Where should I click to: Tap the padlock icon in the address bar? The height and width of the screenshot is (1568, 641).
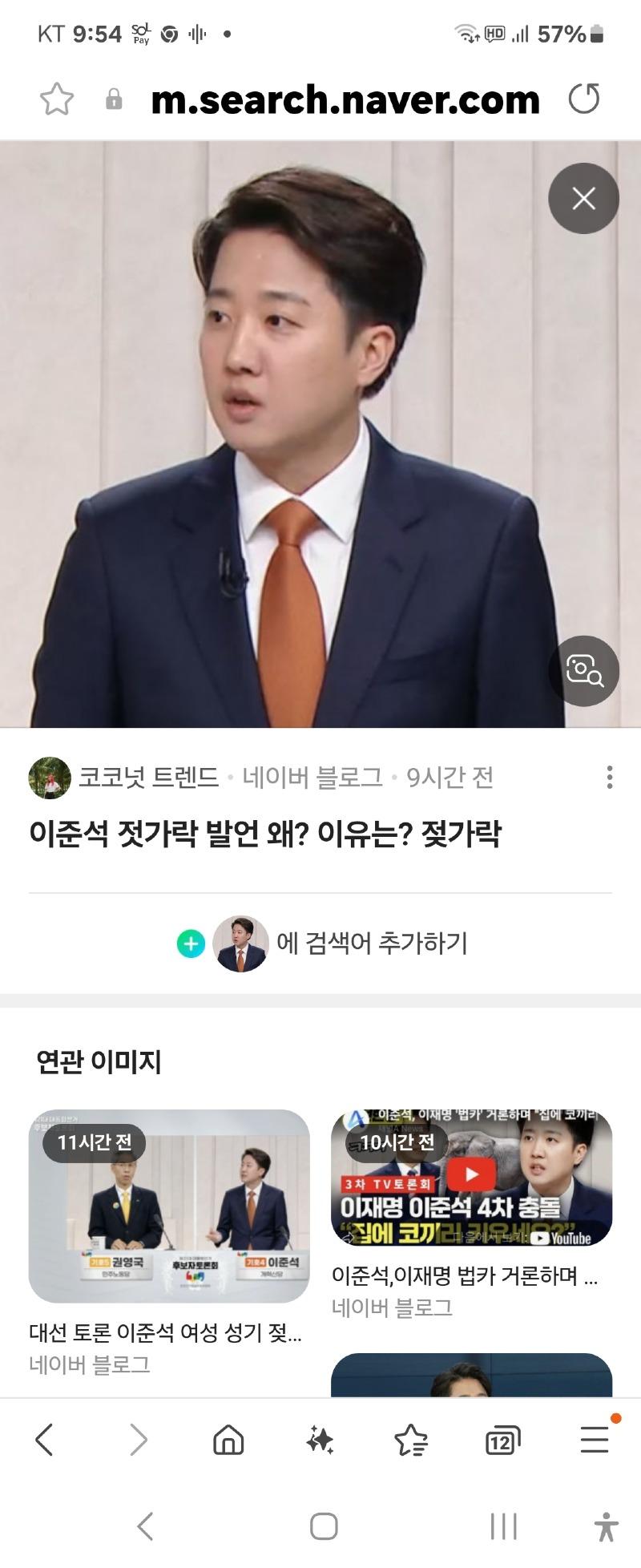[114, 99]
